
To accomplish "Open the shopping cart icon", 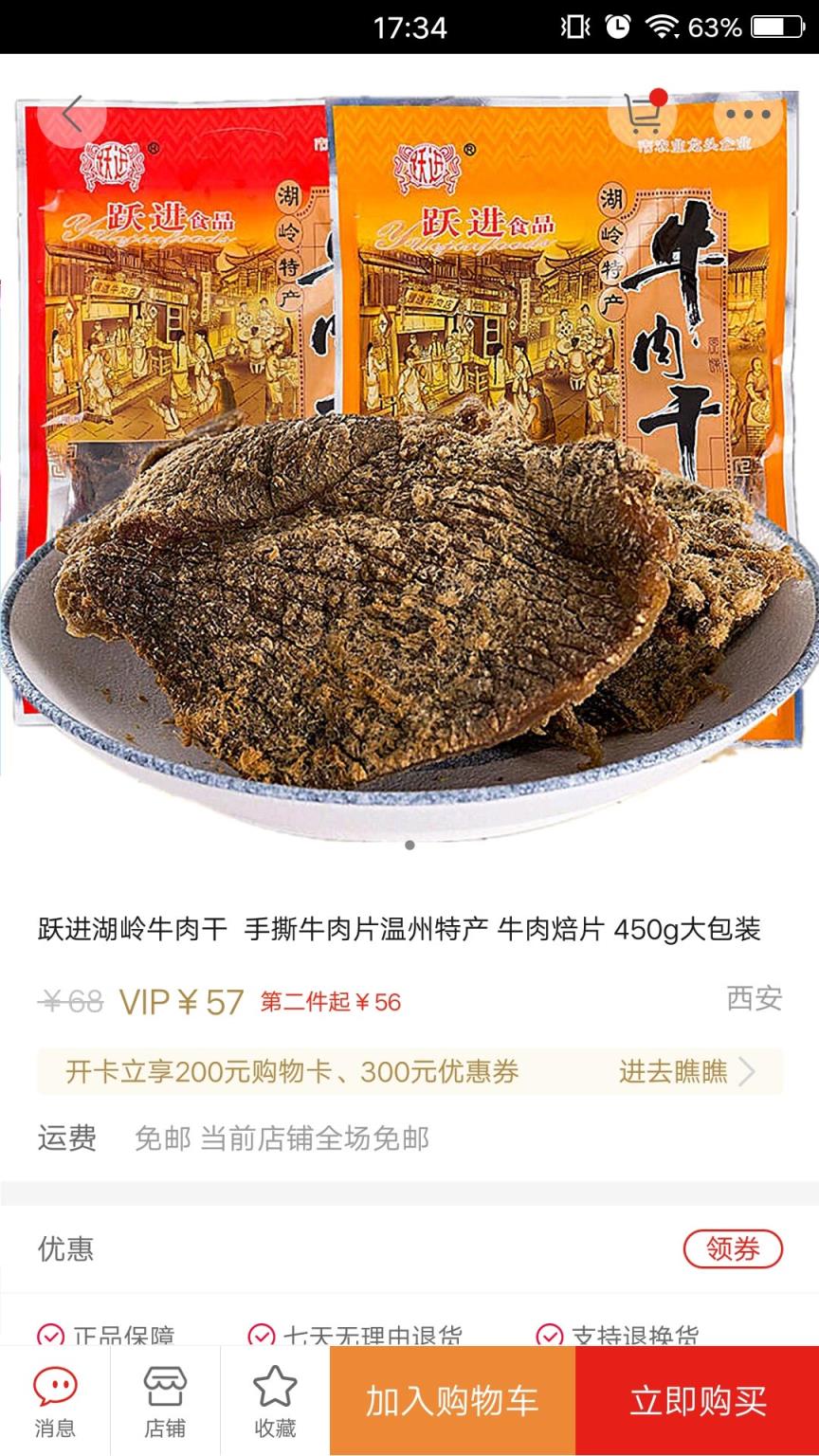I will coord(646,116).
